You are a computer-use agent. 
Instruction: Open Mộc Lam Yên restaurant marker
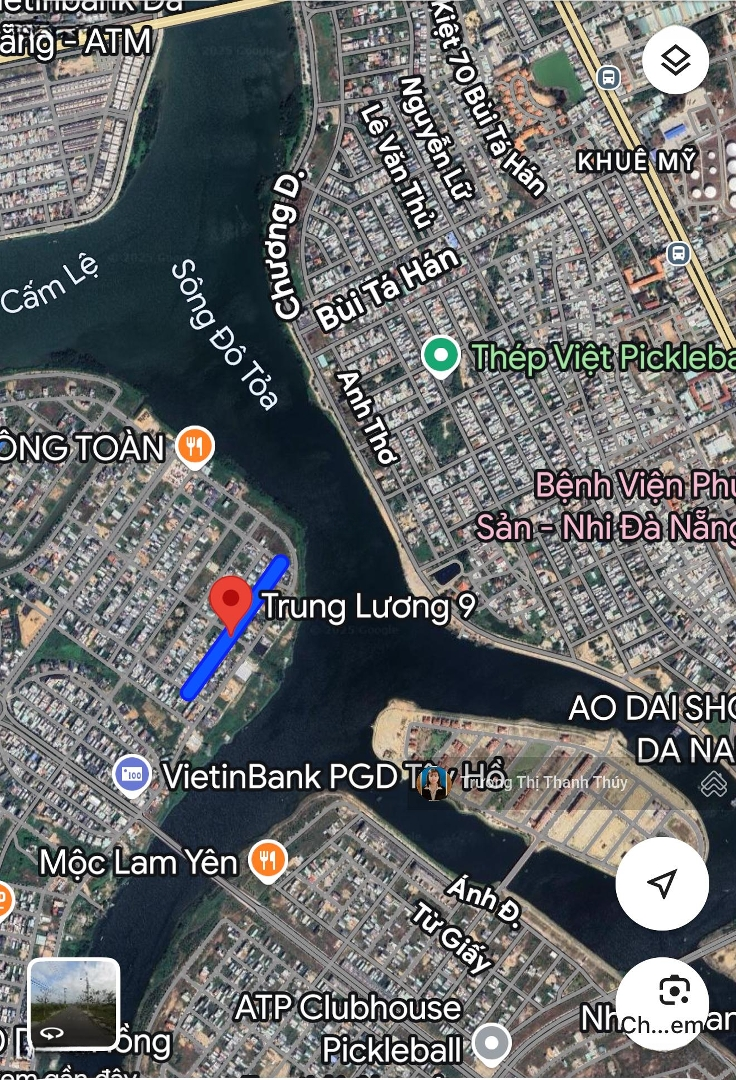coord(268,860)
